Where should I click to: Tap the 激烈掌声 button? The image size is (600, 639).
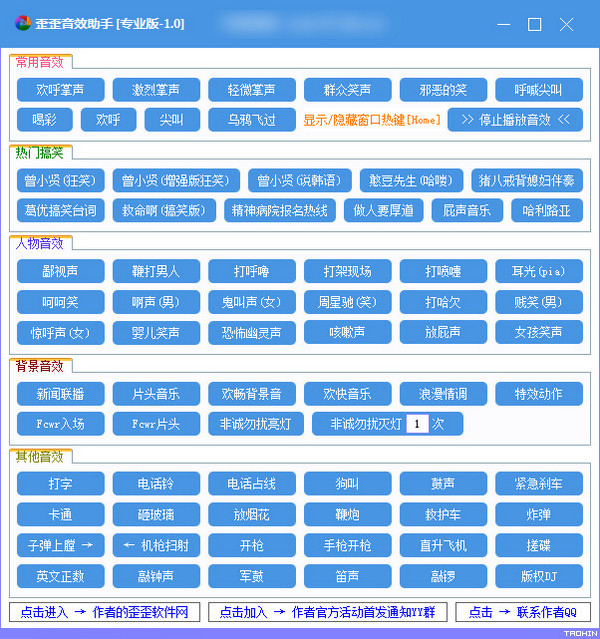156,90
